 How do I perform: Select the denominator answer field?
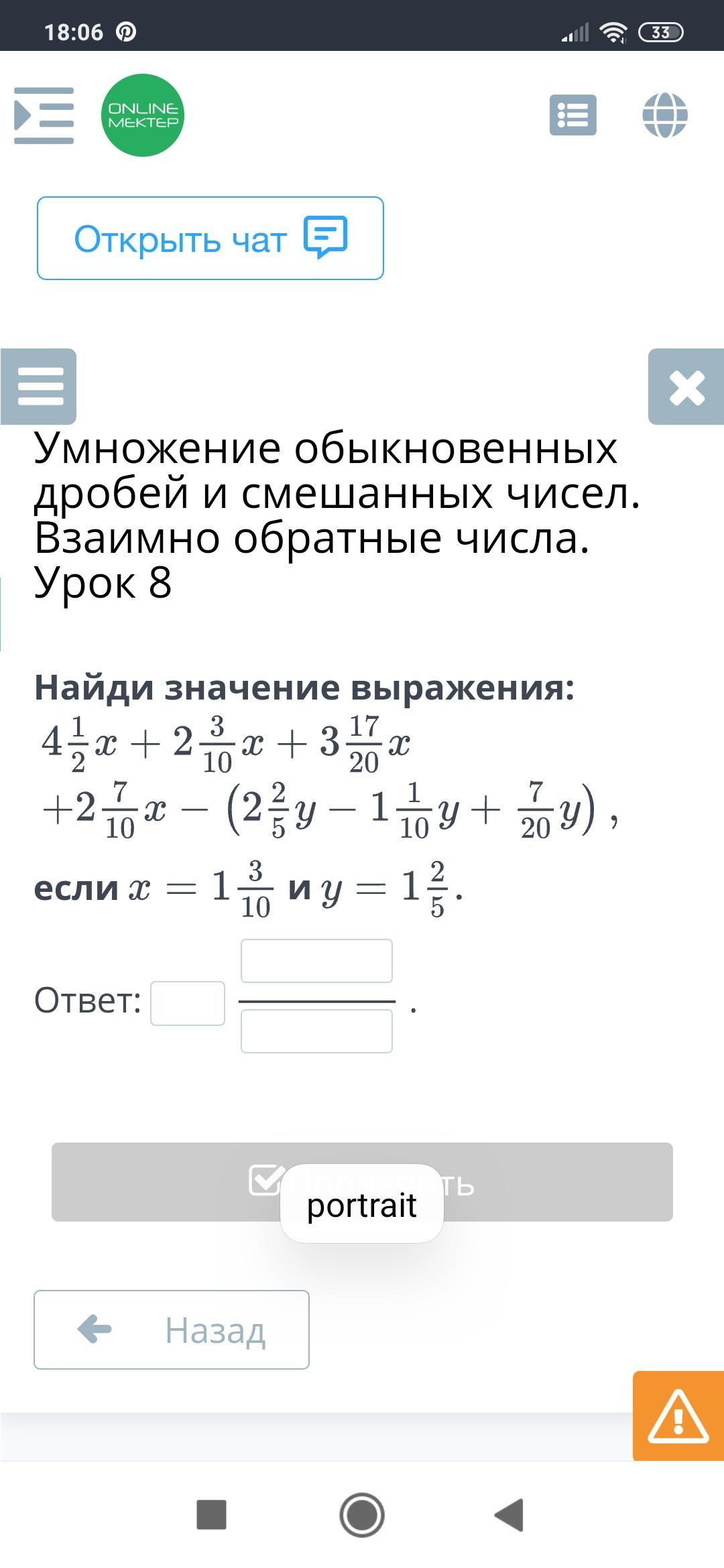point(316,1031)
